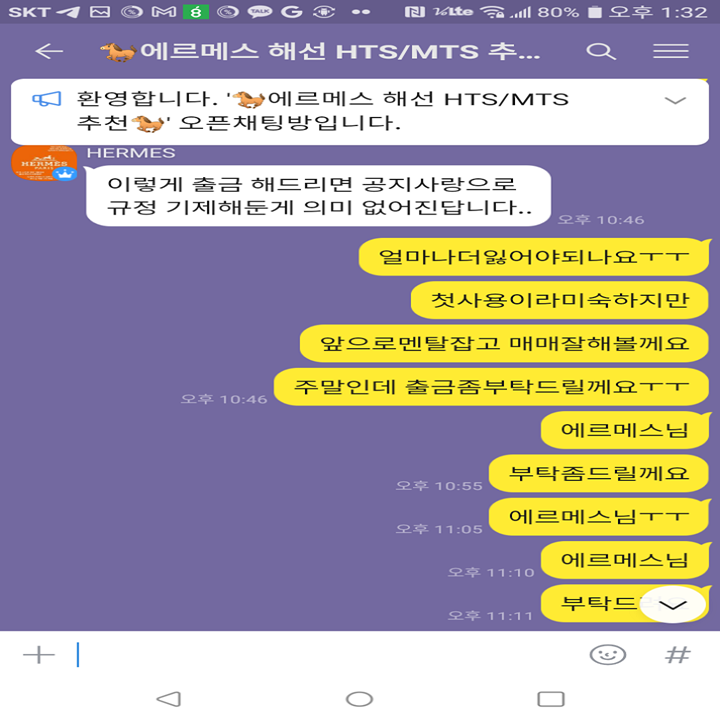The height and width of the screenshot is (720, 720).
Task: Open the plus attachment menu
Action: (38, 655)
